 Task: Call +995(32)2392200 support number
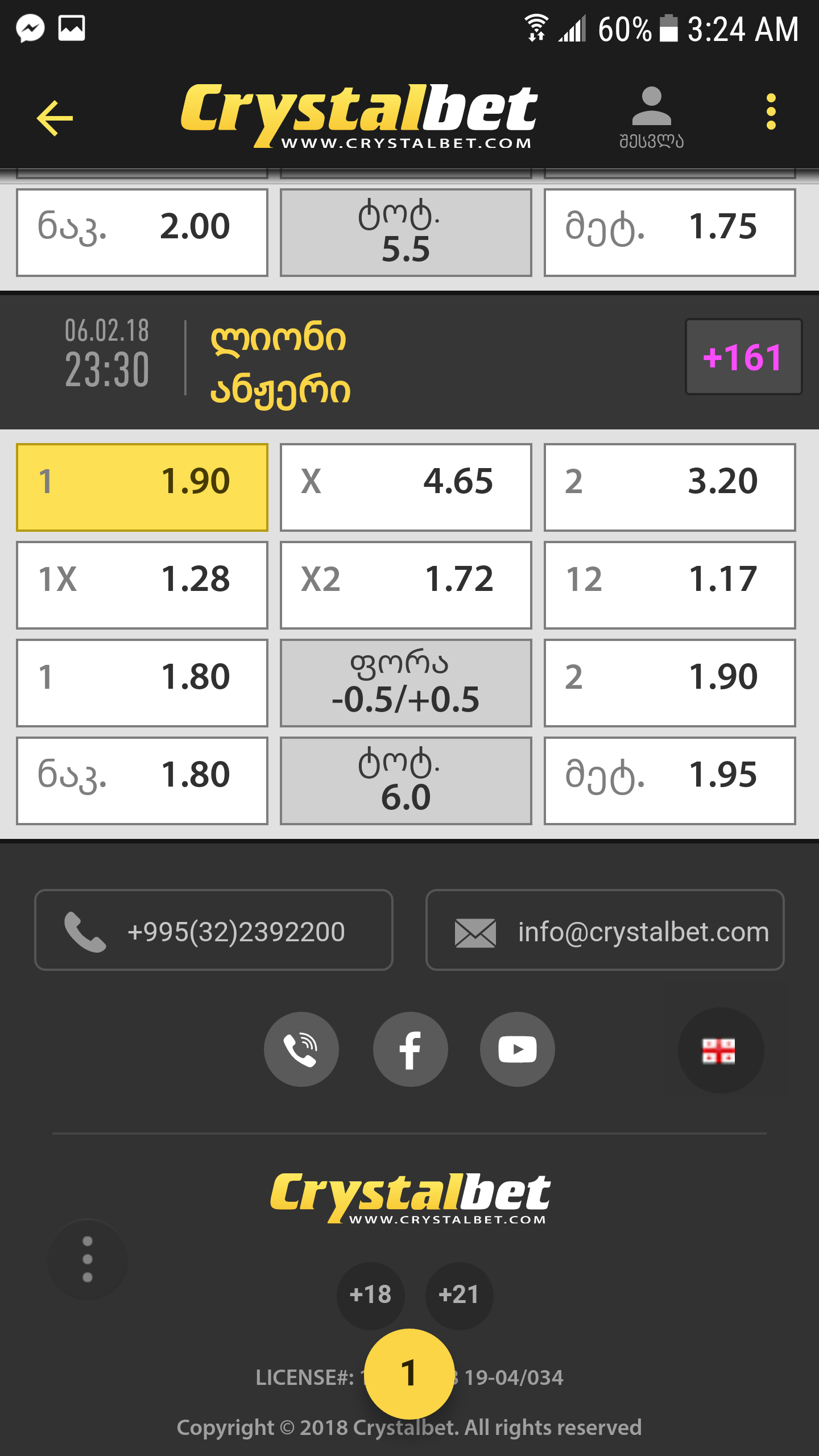[214, 930]
